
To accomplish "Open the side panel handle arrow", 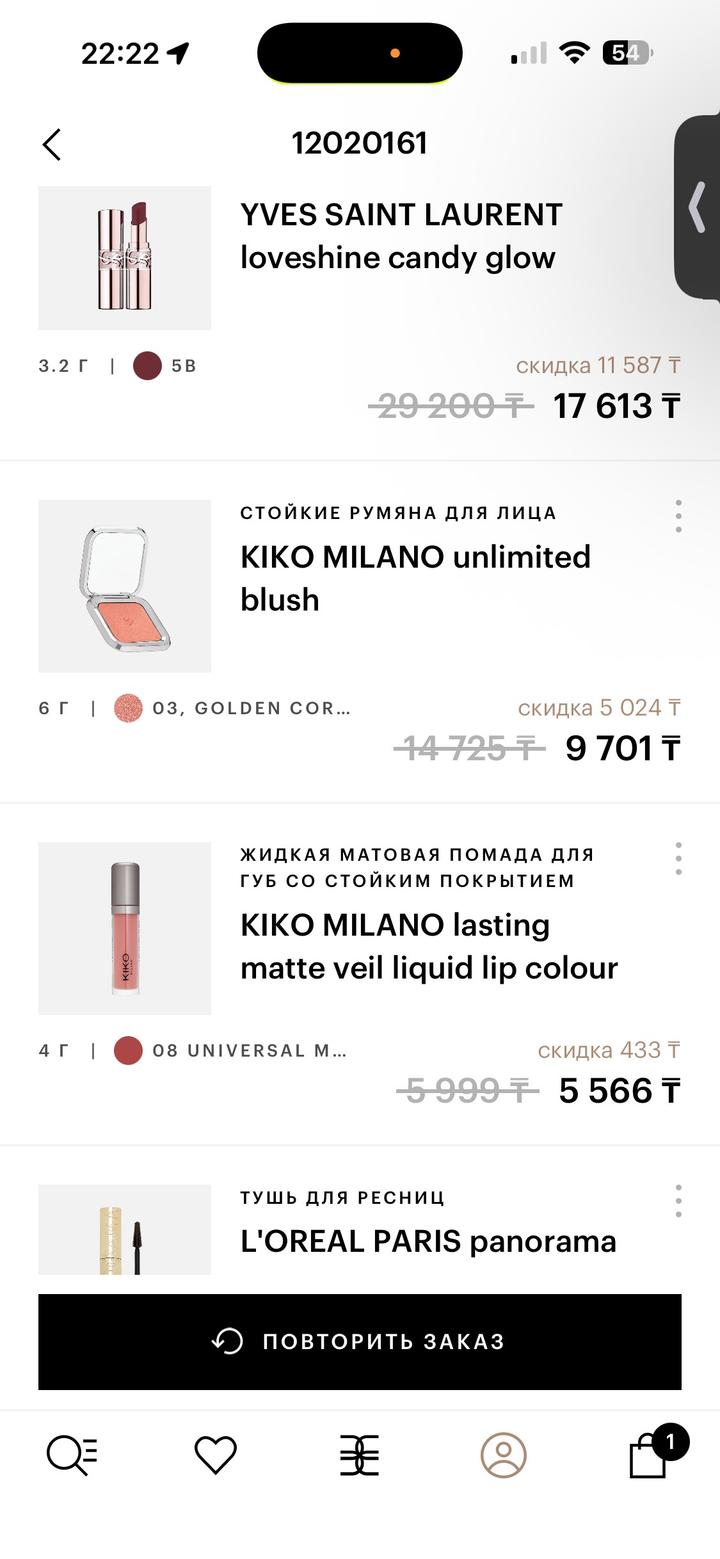I will (697, 208).
